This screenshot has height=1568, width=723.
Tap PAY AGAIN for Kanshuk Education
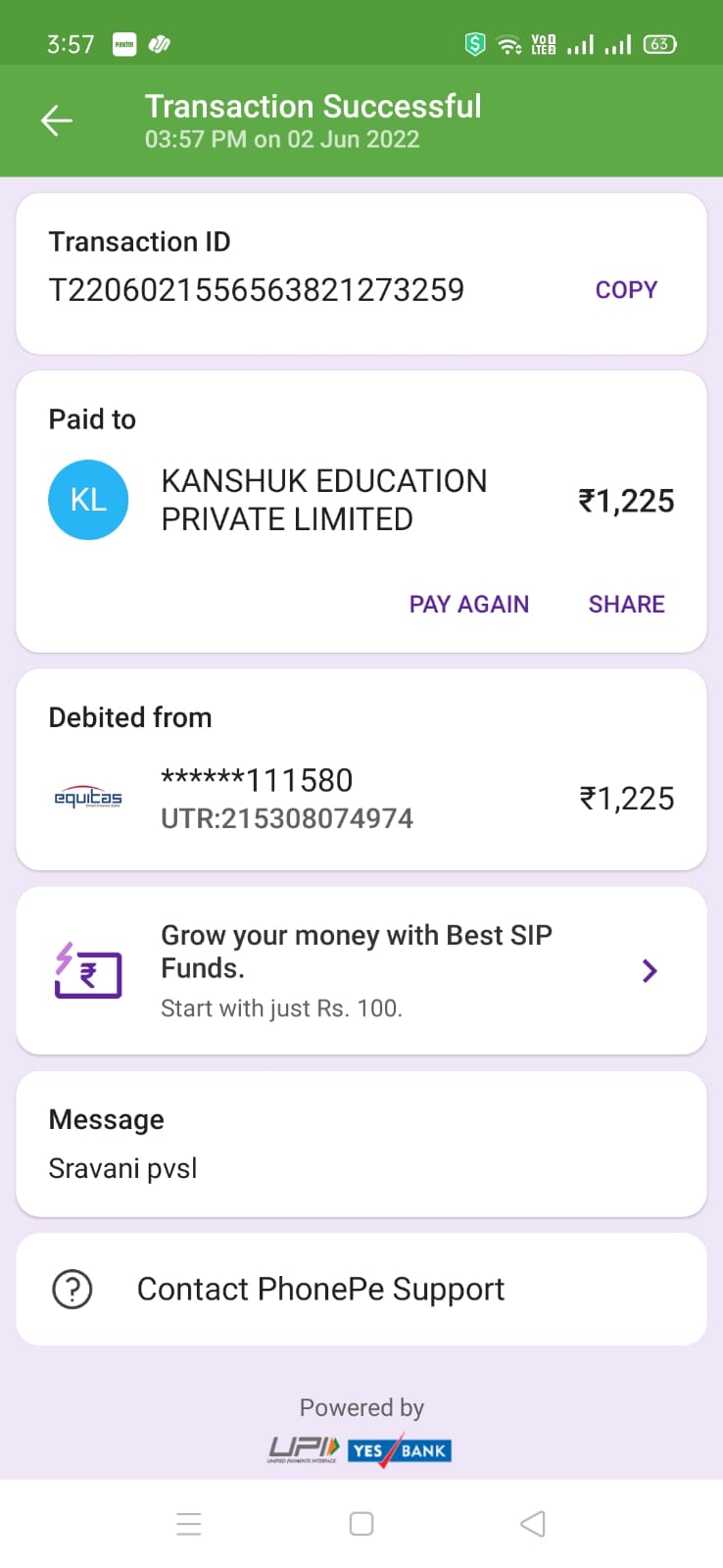click(x=468, y=604)
